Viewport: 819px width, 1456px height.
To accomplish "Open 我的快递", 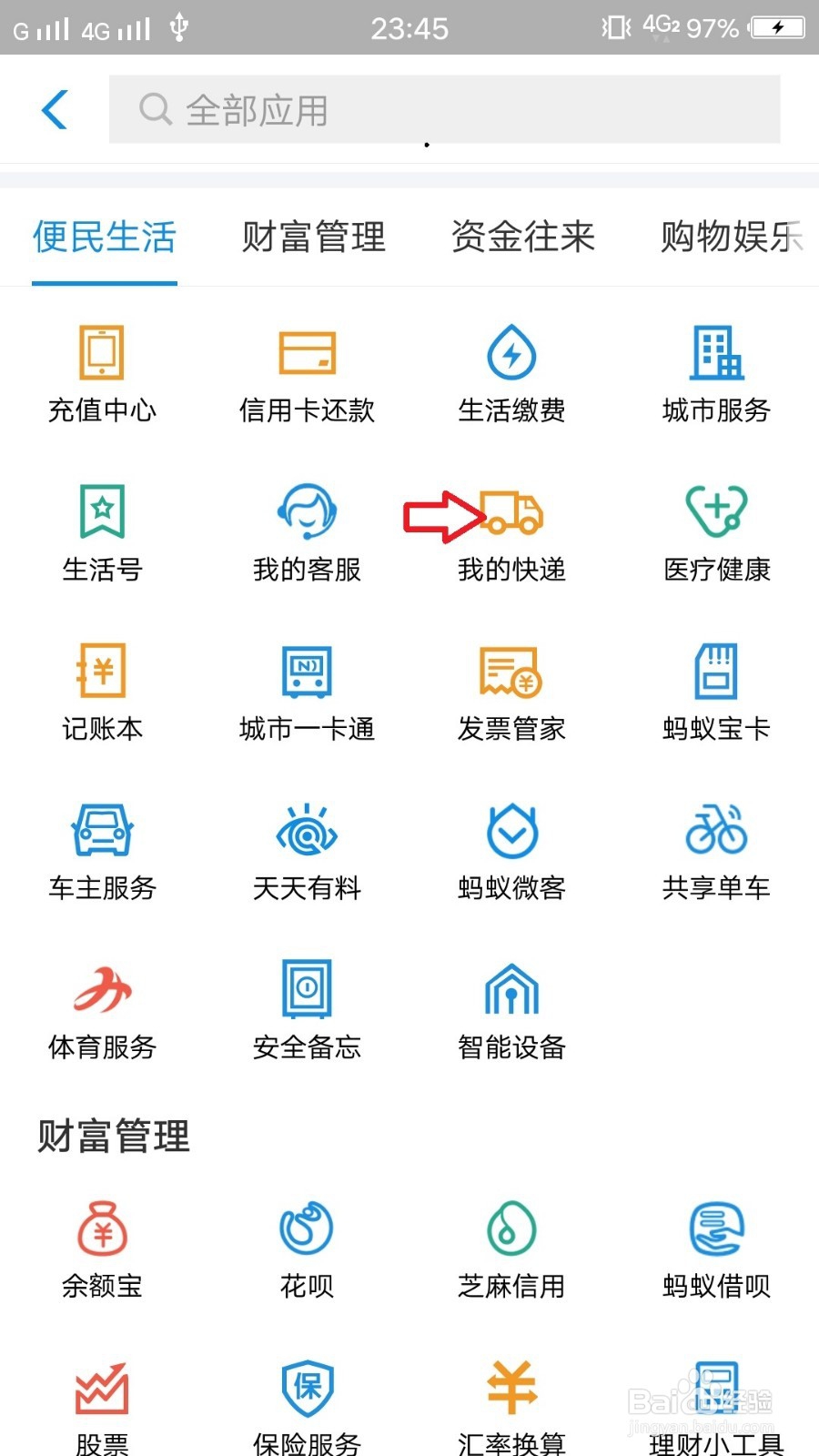I will click(x=511, y=534).
